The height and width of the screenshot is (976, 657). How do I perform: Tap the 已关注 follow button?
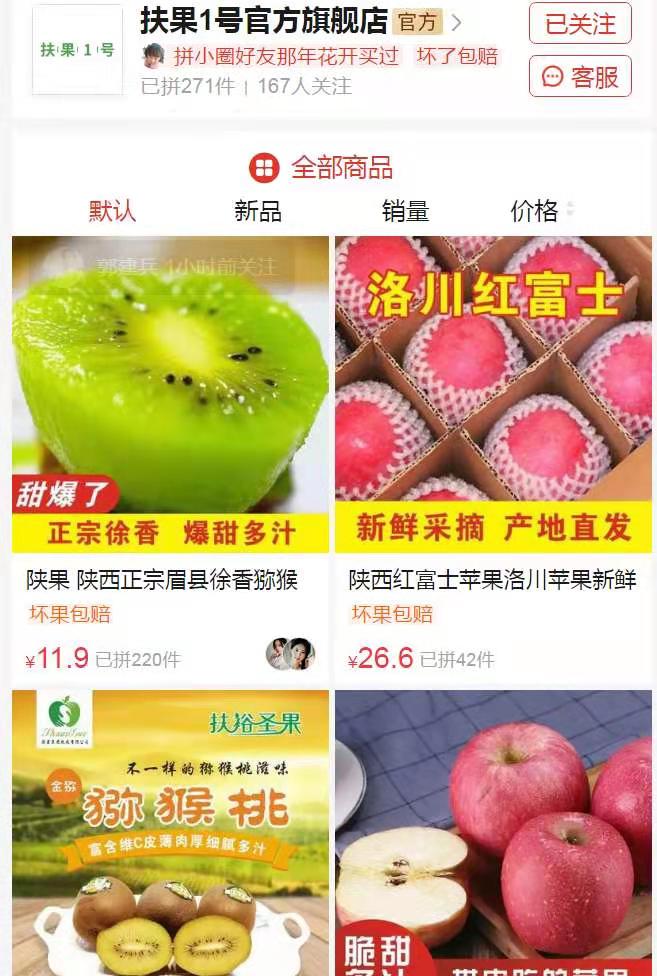[x=580, y=24]
